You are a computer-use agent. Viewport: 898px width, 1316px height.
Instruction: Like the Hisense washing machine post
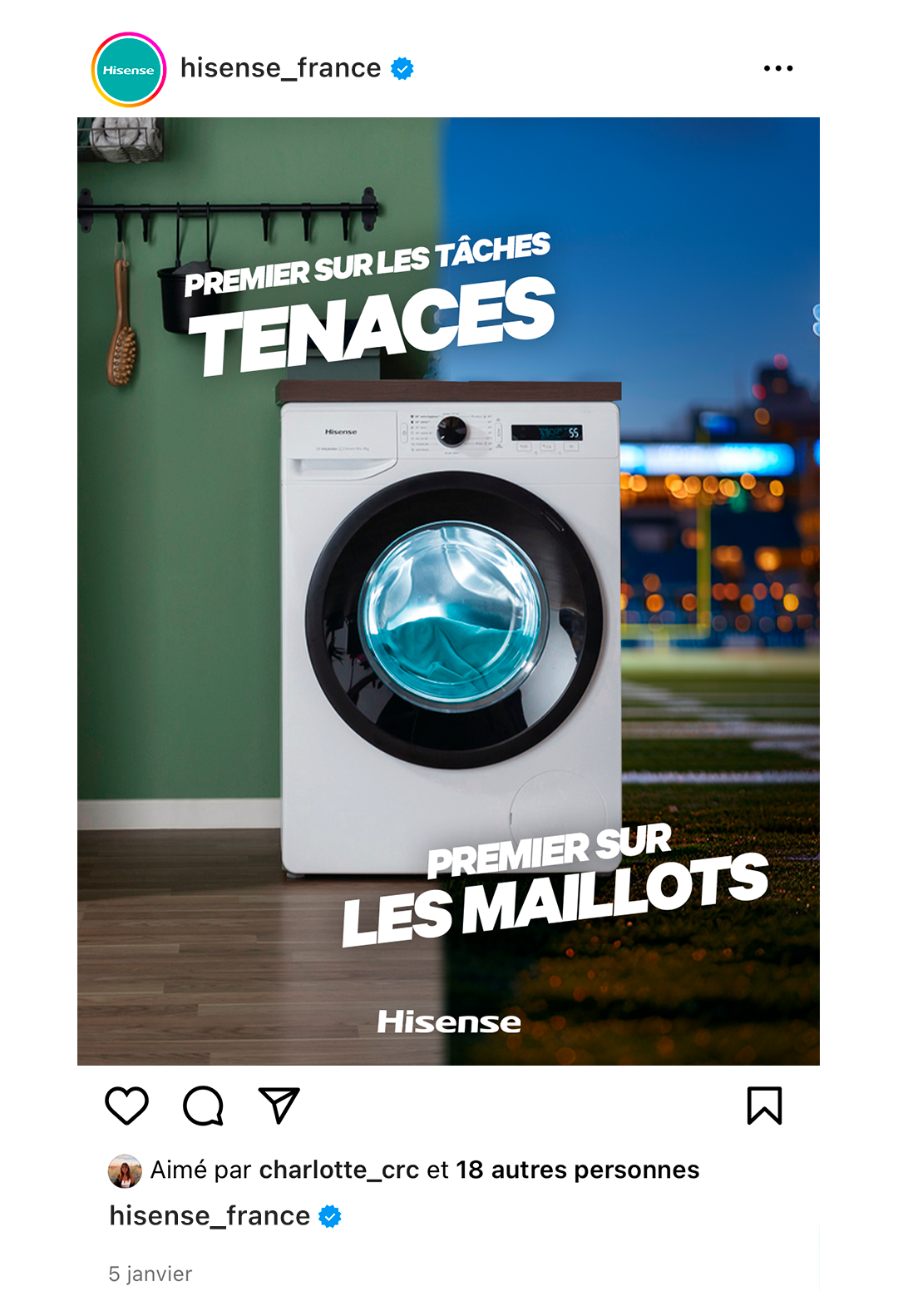(127, 1106)
